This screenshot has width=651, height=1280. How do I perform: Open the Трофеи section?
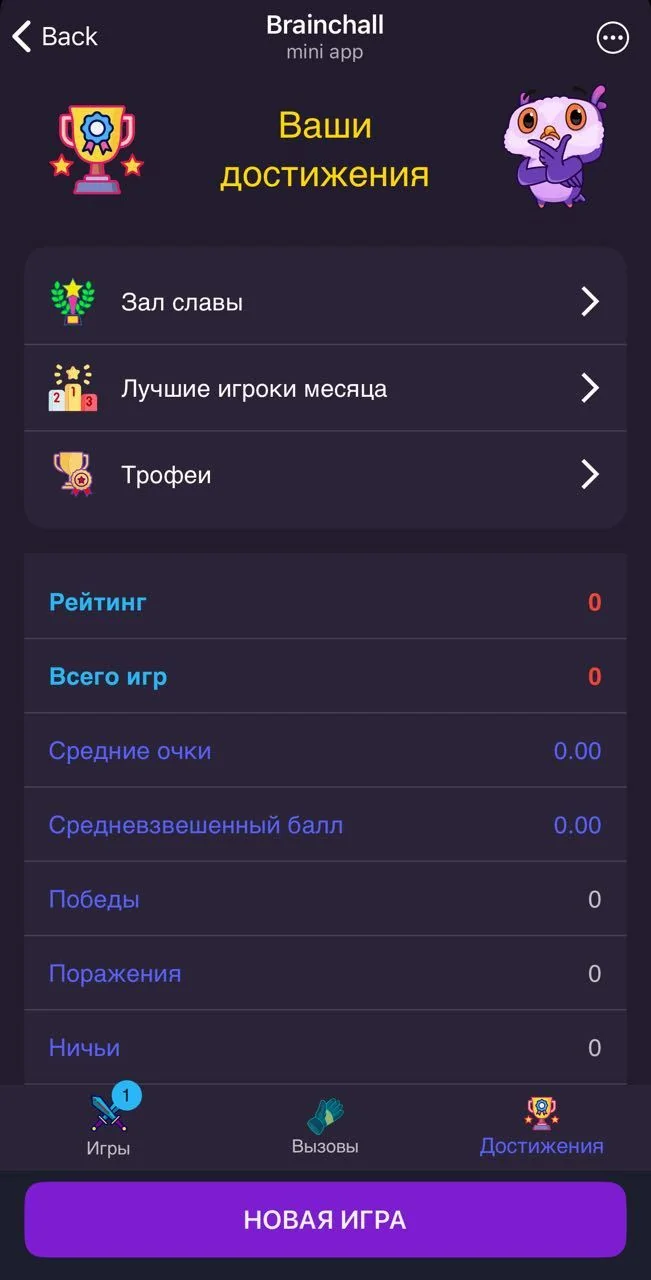pos(325,474)
